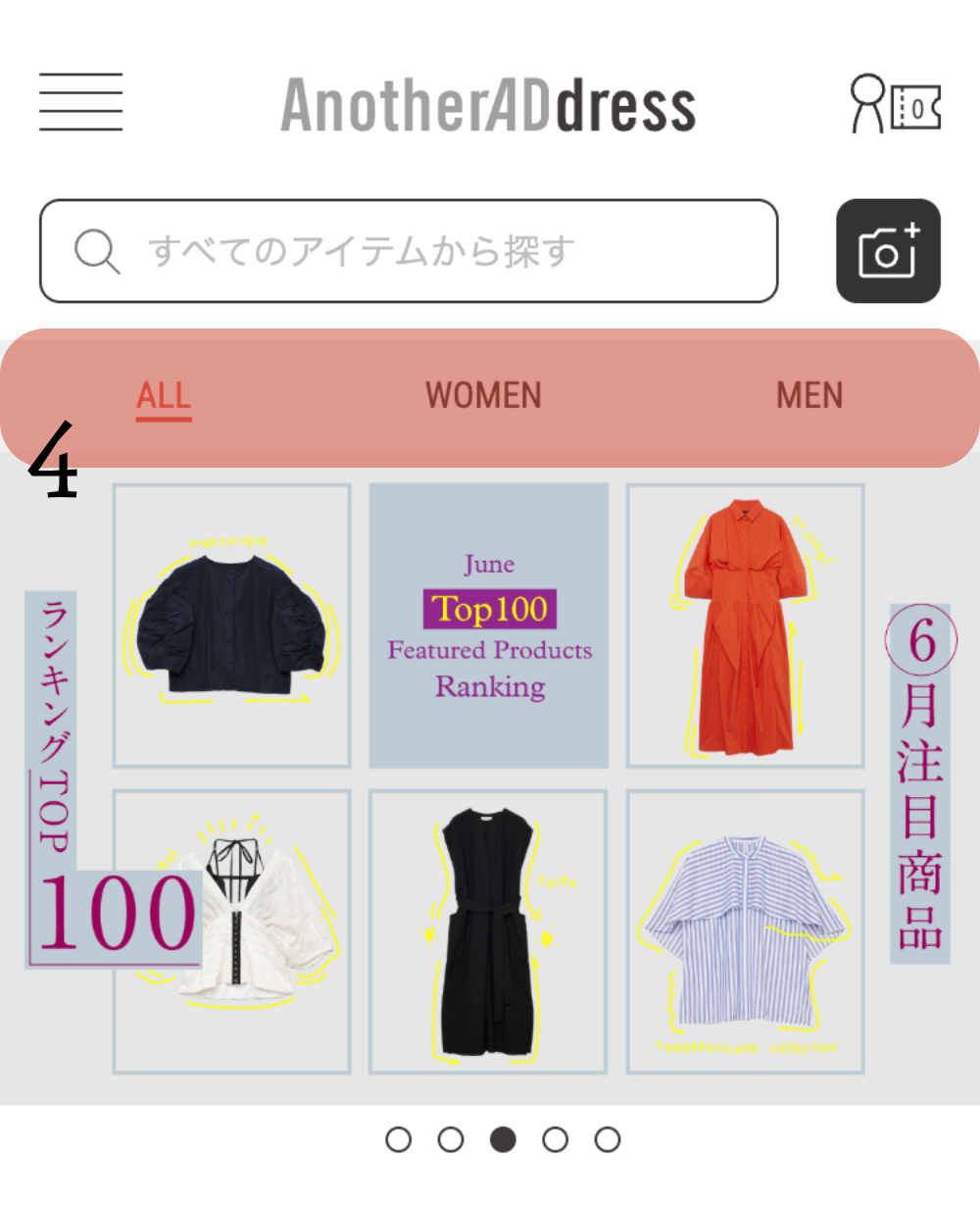Jump to the fifth banner page dot
This screenshot has height=1206, width=980.
[608, 1139]
